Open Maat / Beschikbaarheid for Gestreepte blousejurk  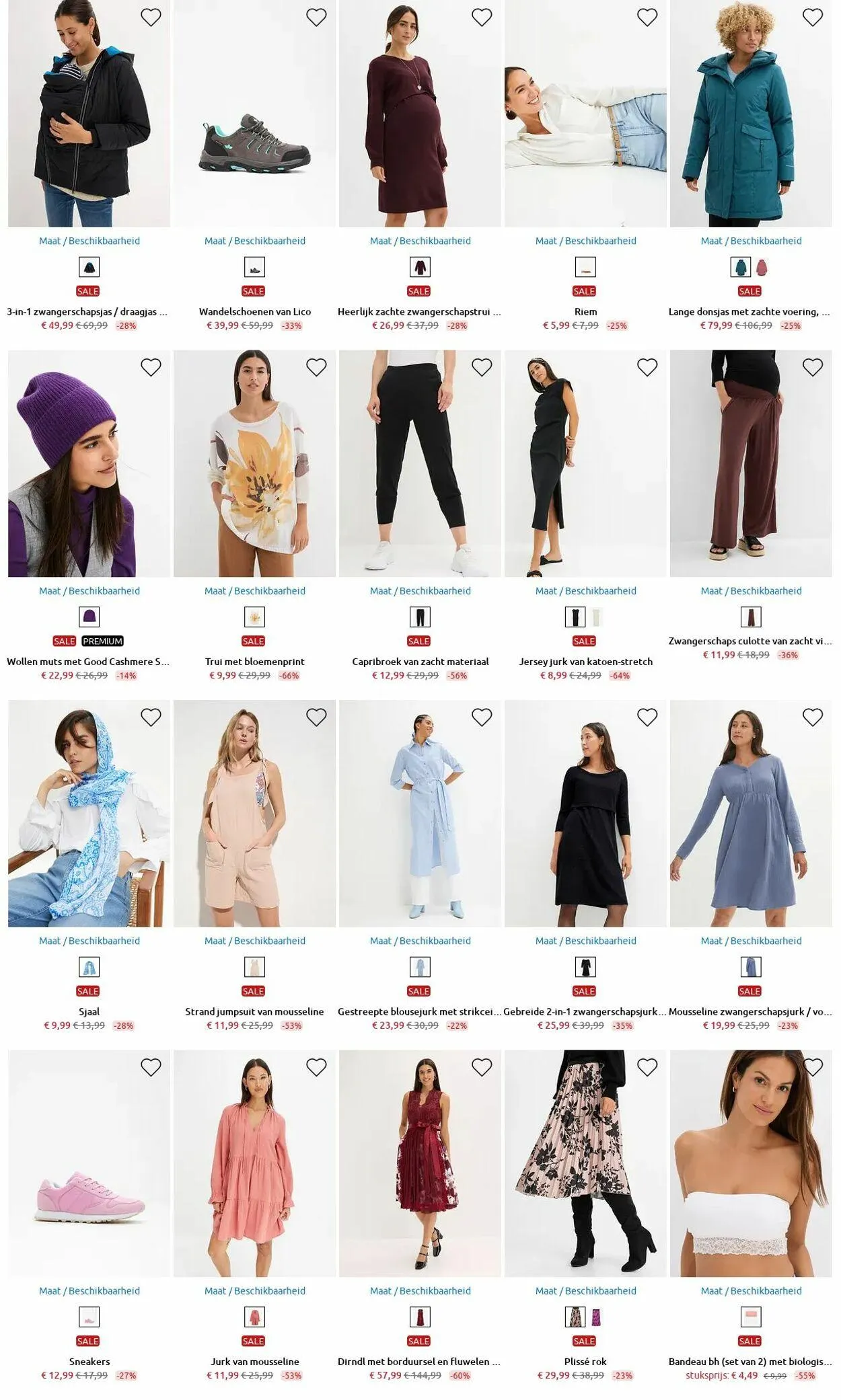(420, 941)
